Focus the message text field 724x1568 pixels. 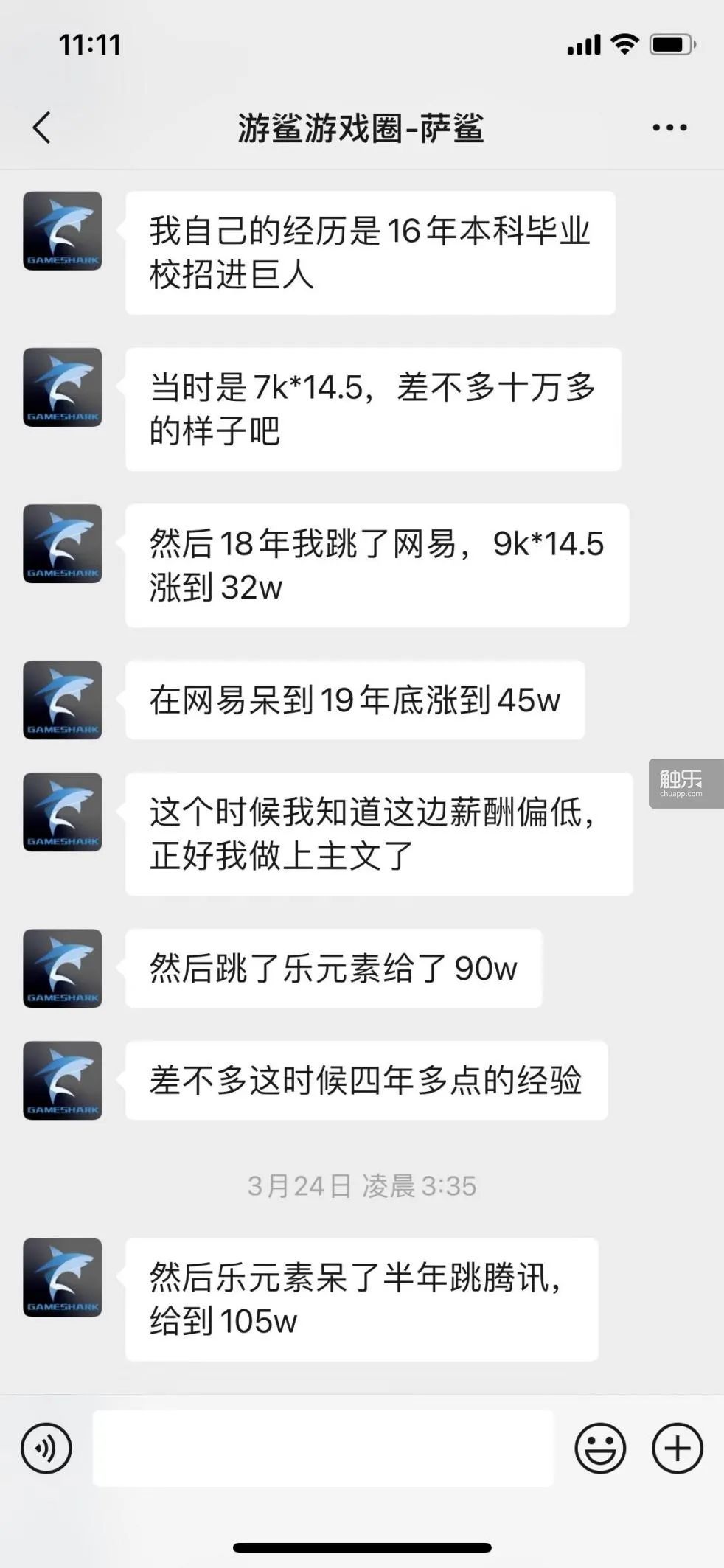point(322,1448)
